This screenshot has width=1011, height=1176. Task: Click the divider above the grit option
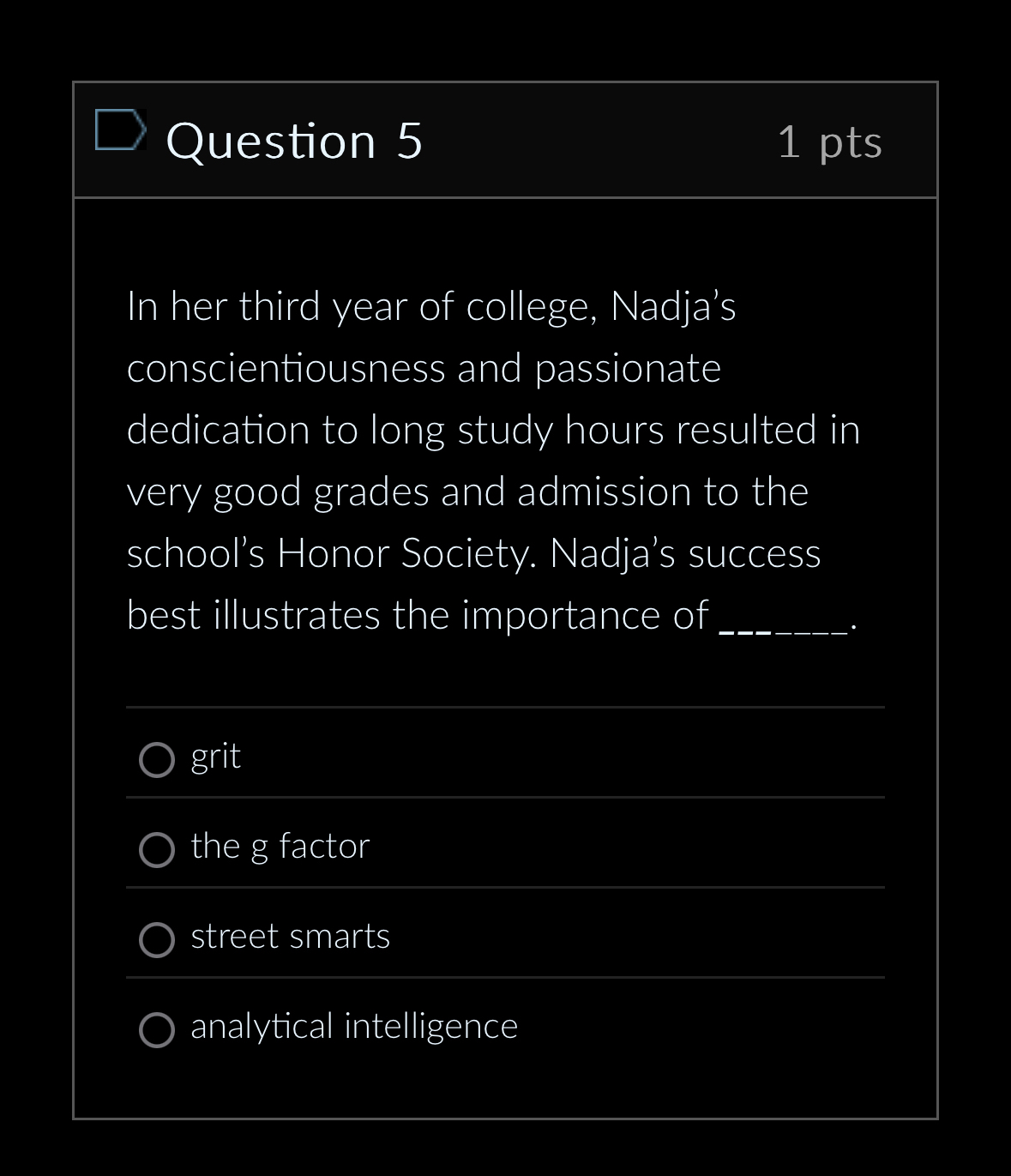504,708
